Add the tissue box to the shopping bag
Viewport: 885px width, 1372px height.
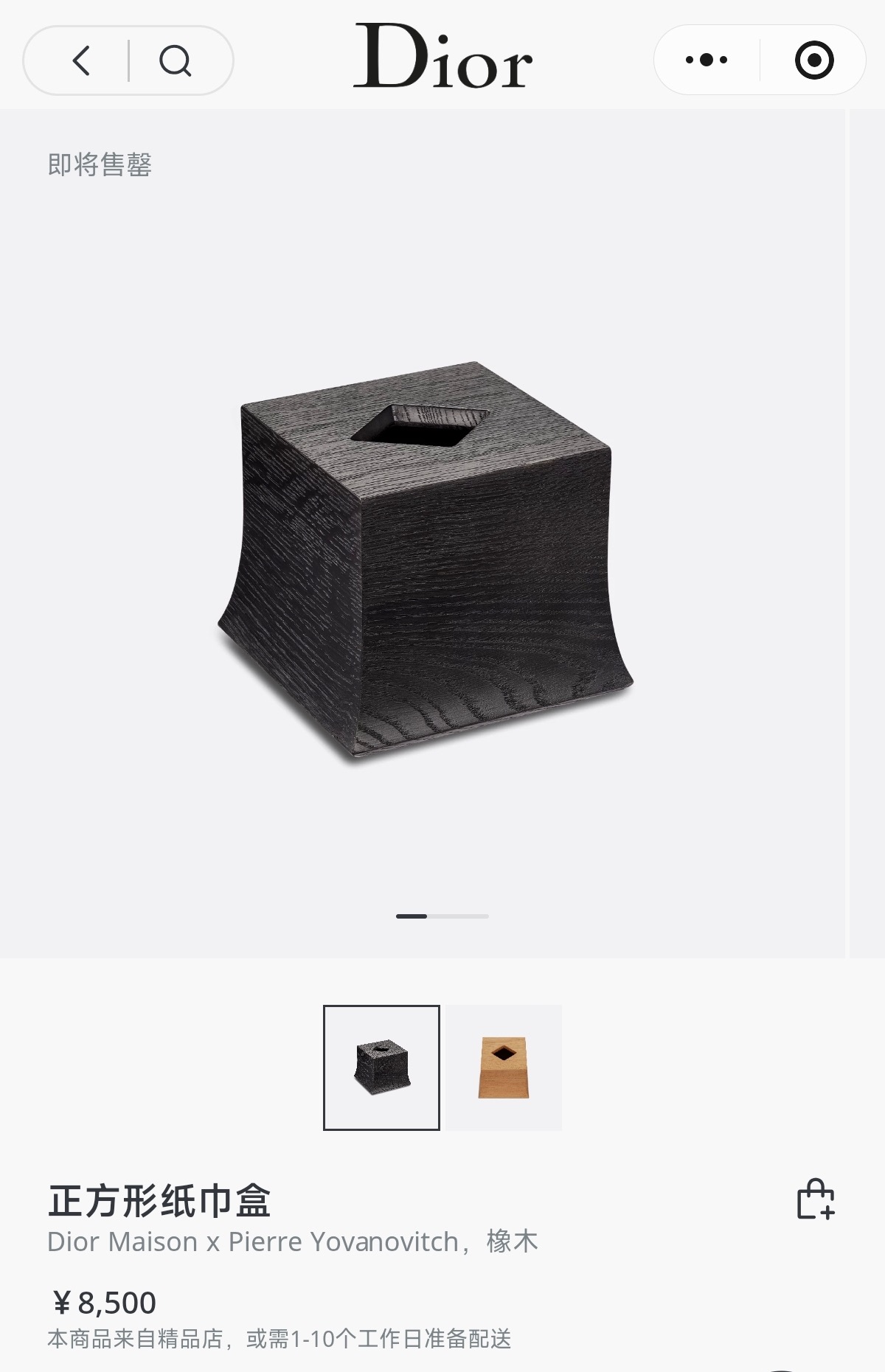pyautogui.click(x=815, y=1199)
